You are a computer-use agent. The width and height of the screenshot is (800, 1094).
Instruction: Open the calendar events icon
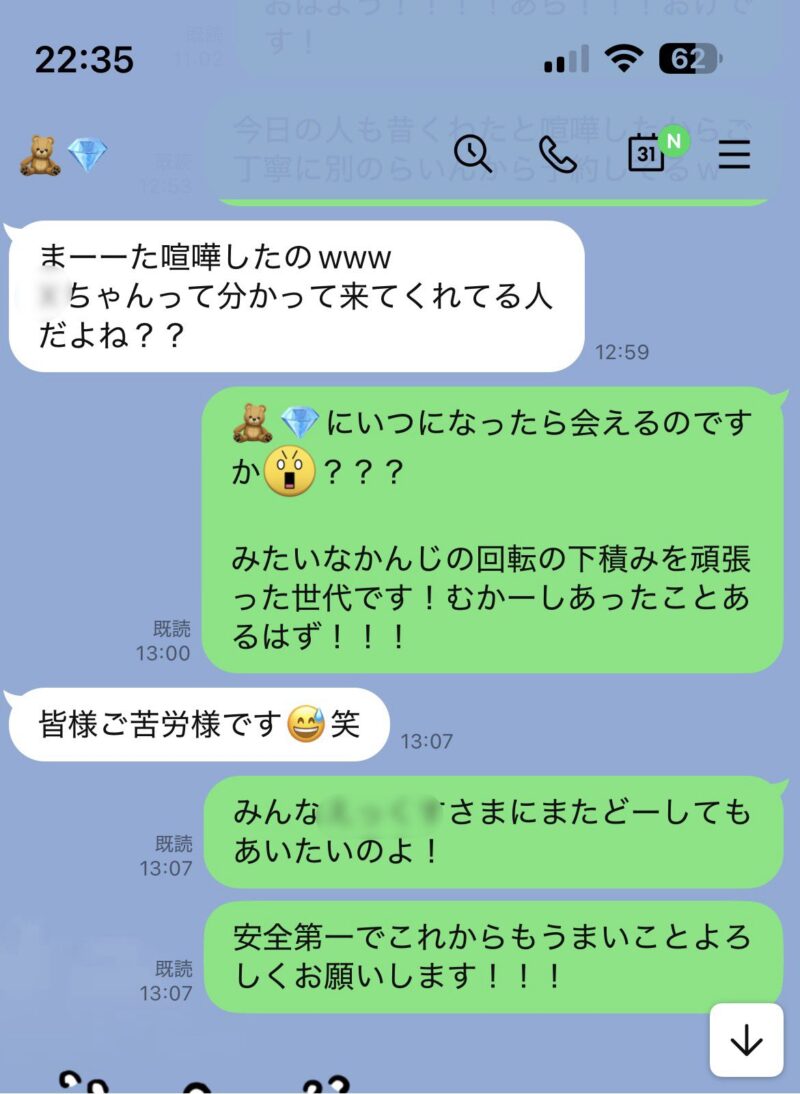[647, 153]
